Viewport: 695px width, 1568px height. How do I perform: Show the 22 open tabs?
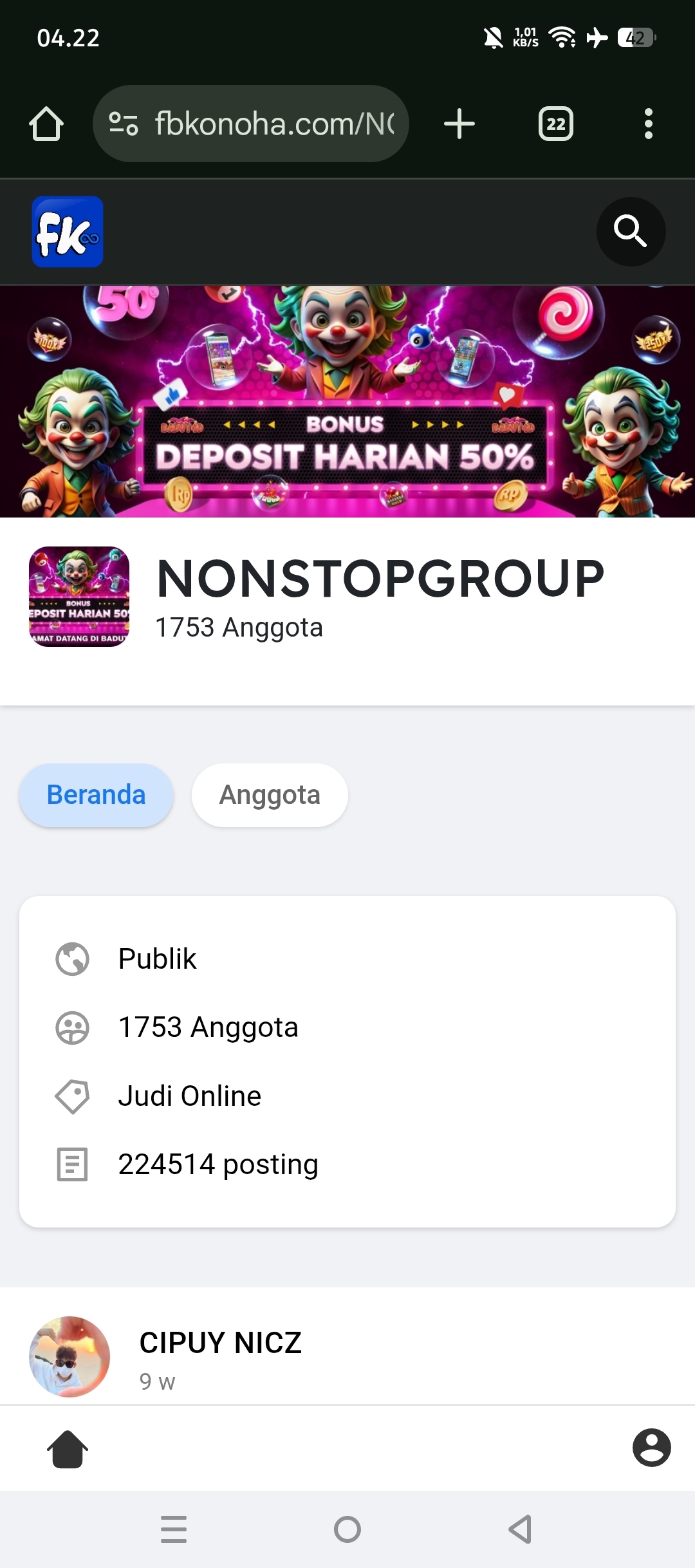pos(556,124)
